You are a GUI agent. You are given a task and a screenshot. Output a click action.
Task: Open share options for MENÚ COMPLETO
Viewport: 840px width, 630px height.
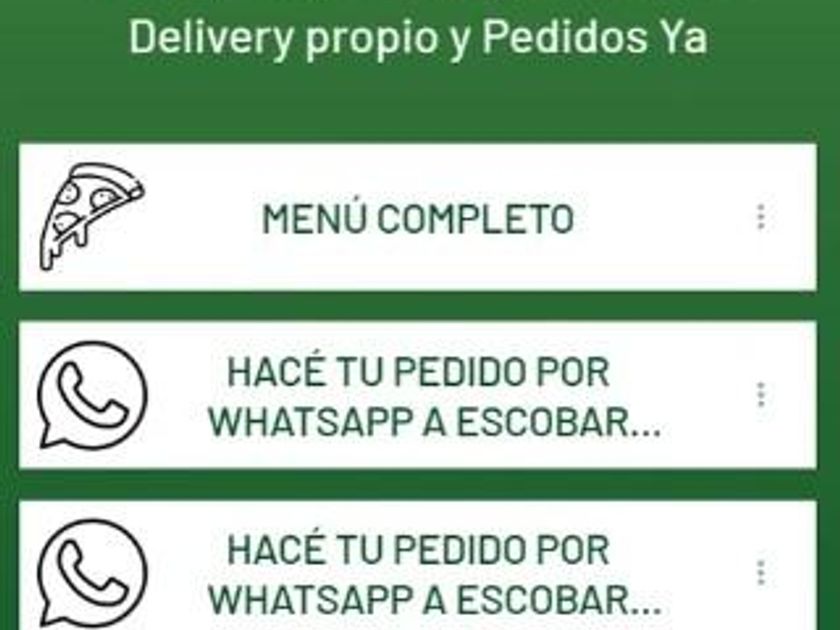761,217
